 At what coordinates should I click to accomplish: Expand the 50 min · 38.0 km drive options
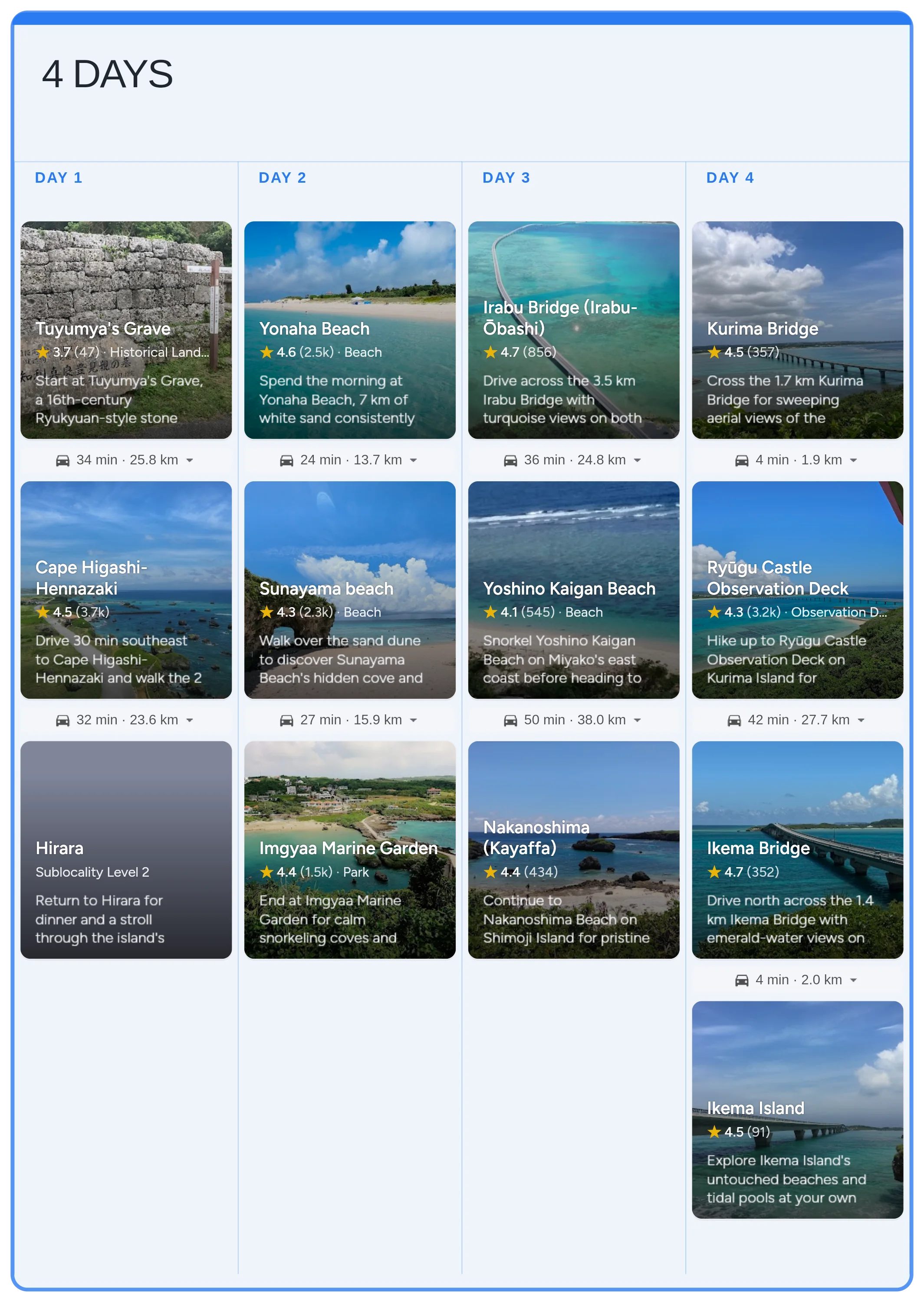[x=637, y=720]
